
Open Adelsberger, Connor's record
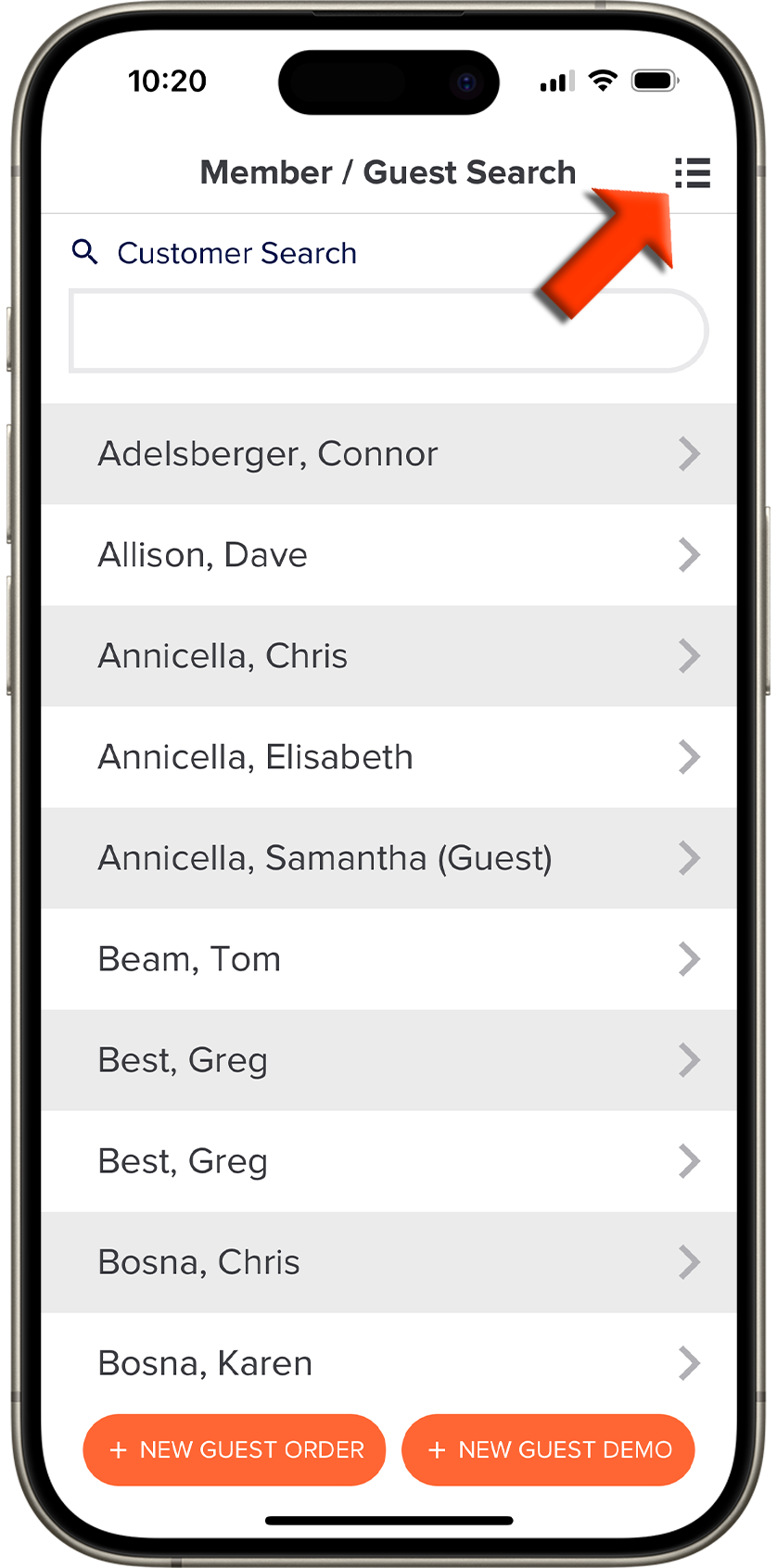click(x=388, y=454)
